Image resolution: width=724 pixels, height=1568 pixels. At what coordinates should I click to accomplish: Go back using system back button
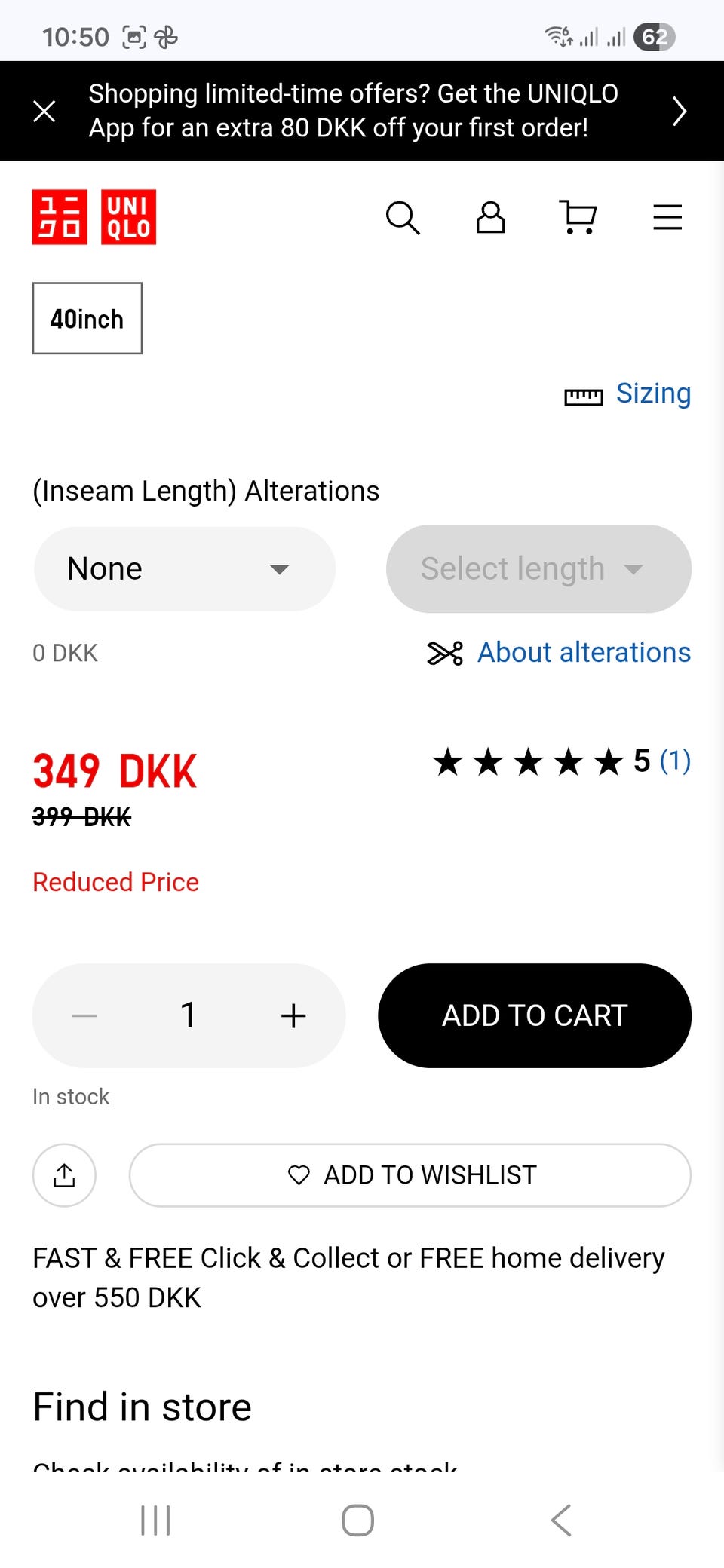point(562,1520)
